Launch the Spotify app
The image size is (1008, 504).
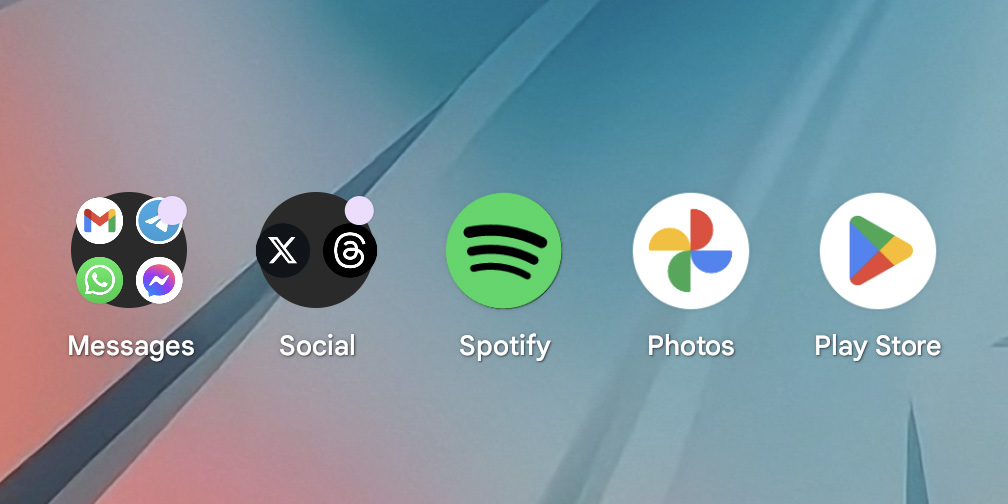(x=504, y=251)
